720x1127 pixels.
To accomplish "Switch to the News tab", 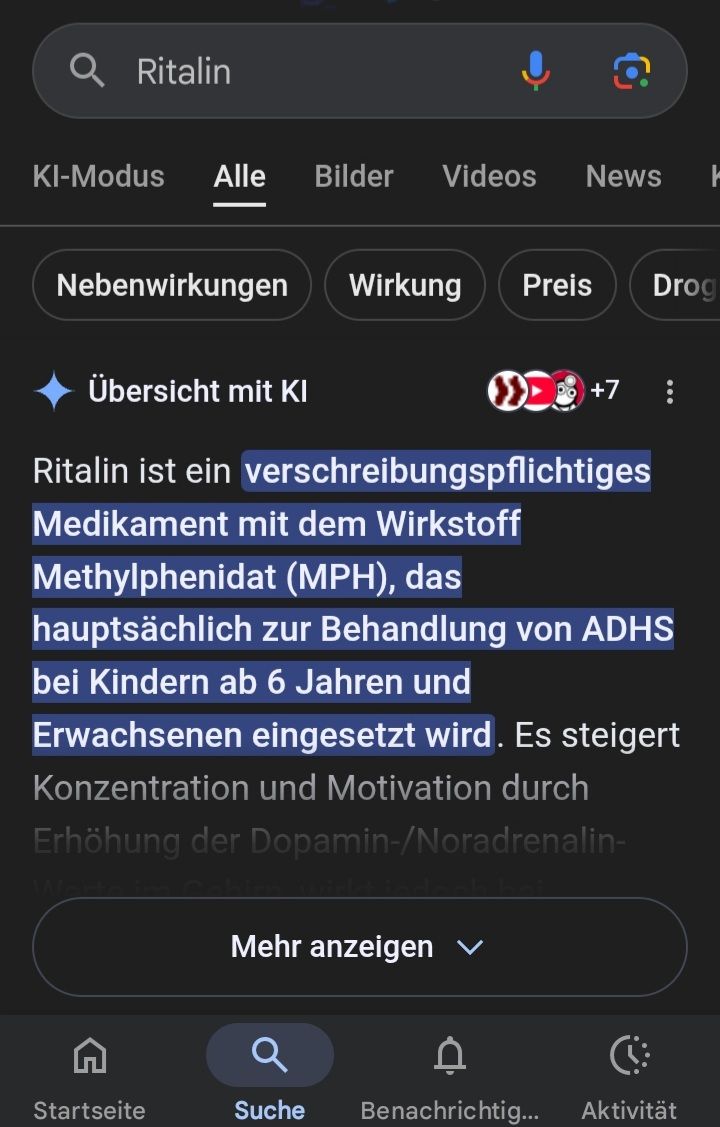I will [x=623, y=177].
